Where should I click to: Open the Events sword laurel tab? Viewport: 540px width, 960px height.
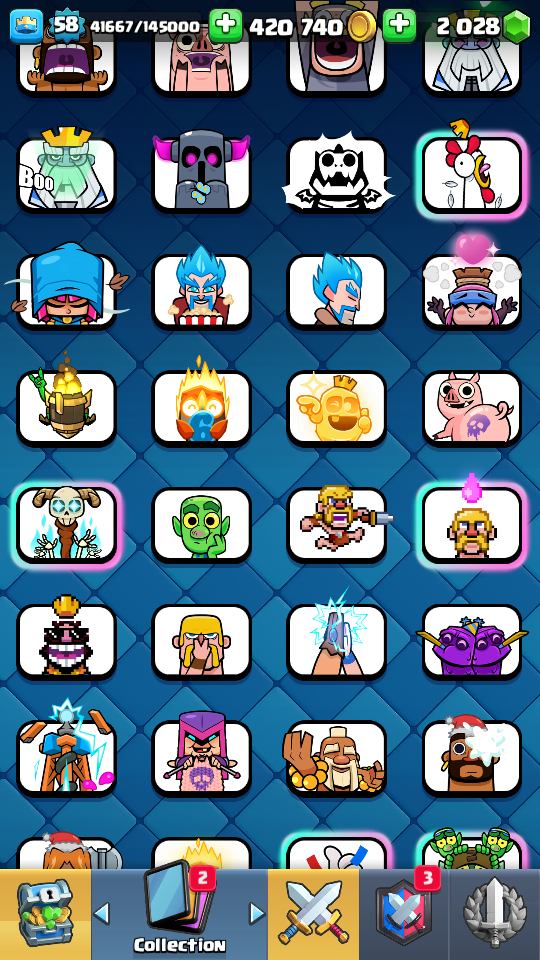tap(495, 915)
